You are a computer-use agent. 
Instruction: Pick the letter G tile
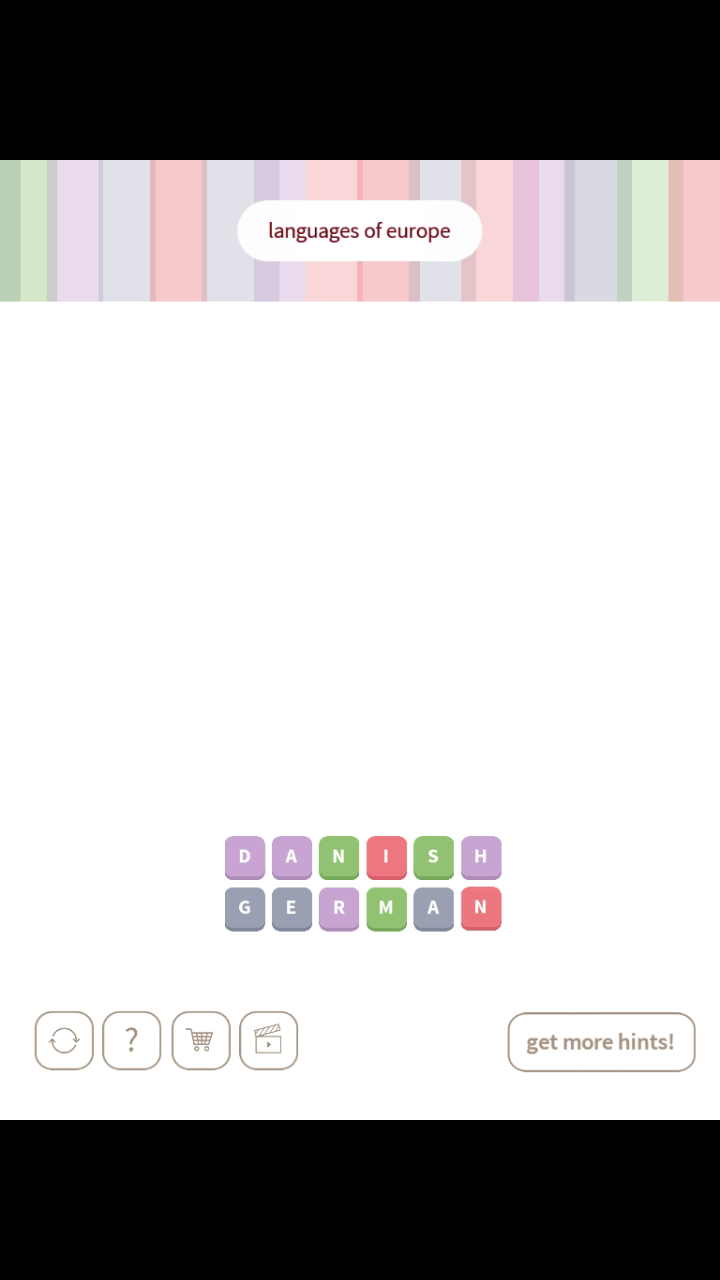click(245, 908)
